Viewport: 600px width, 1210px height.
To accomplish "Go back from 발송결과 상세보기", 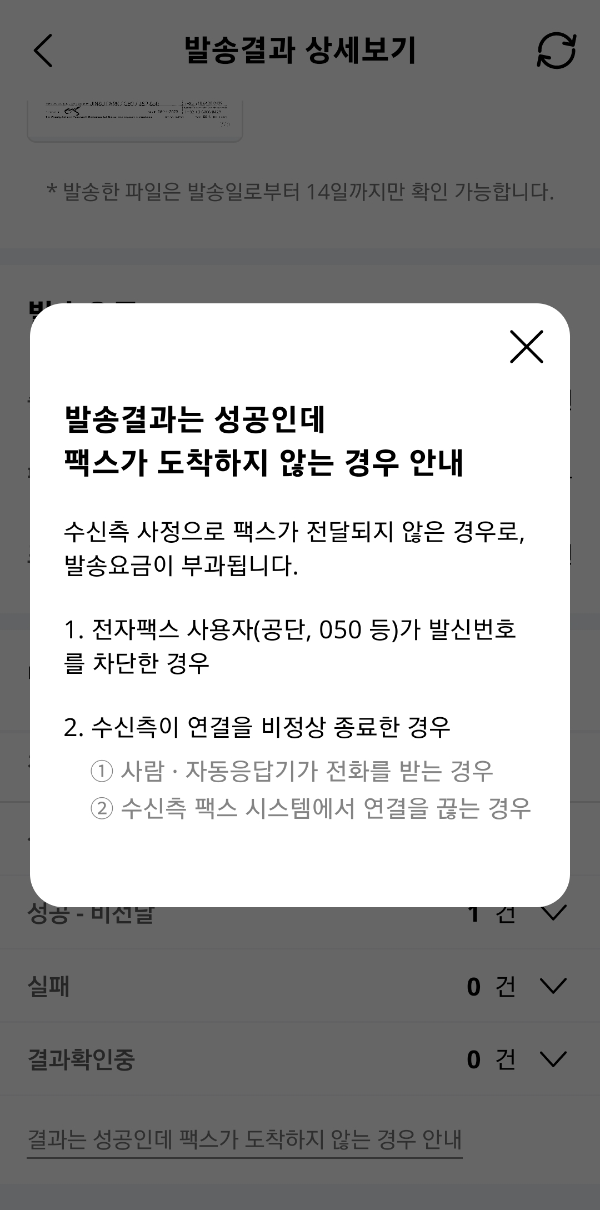I will coord(43,51).
